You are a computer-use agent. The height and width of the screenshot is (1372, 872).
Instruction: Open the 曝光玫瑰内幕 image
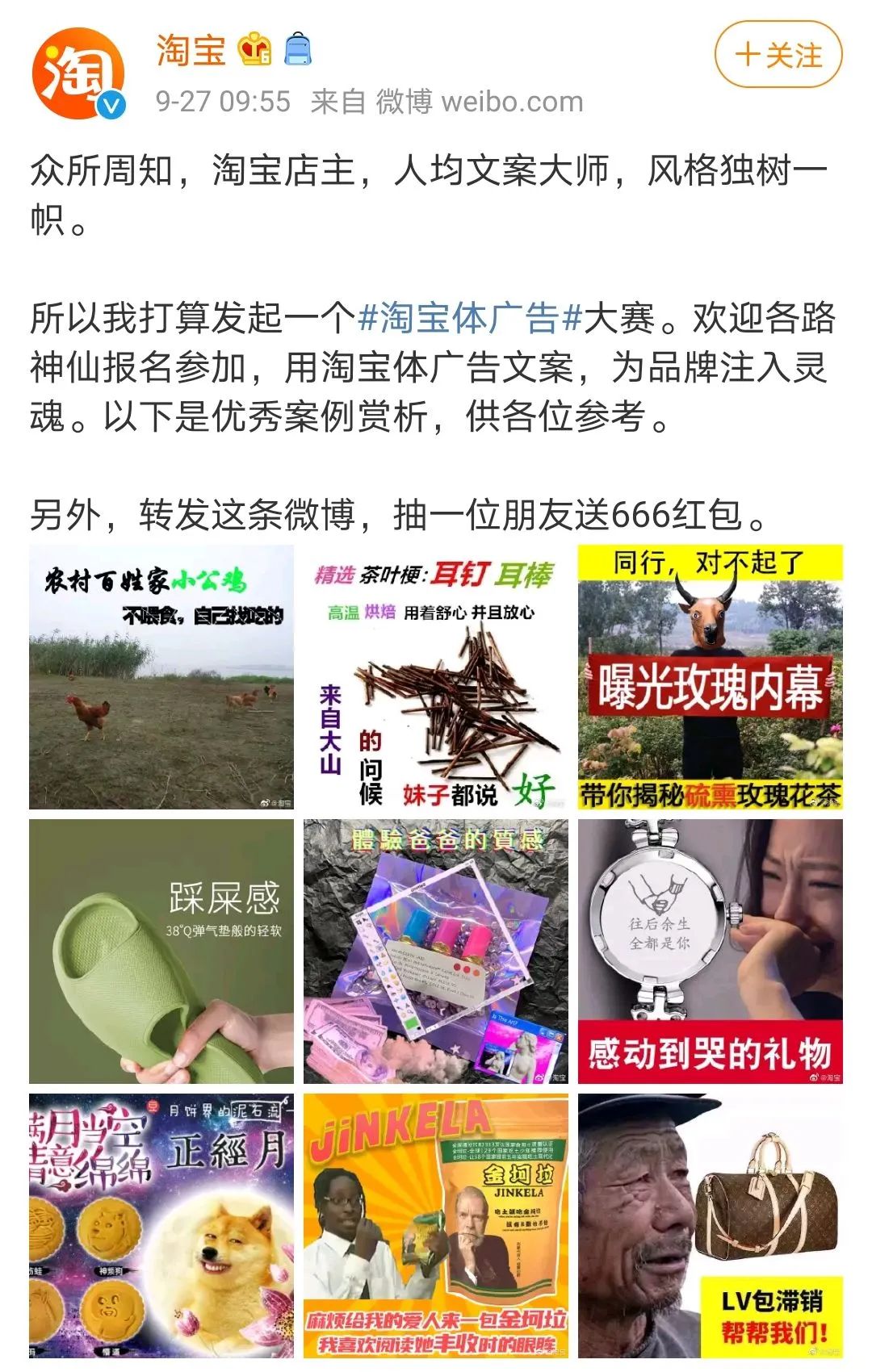click(710, 676)
